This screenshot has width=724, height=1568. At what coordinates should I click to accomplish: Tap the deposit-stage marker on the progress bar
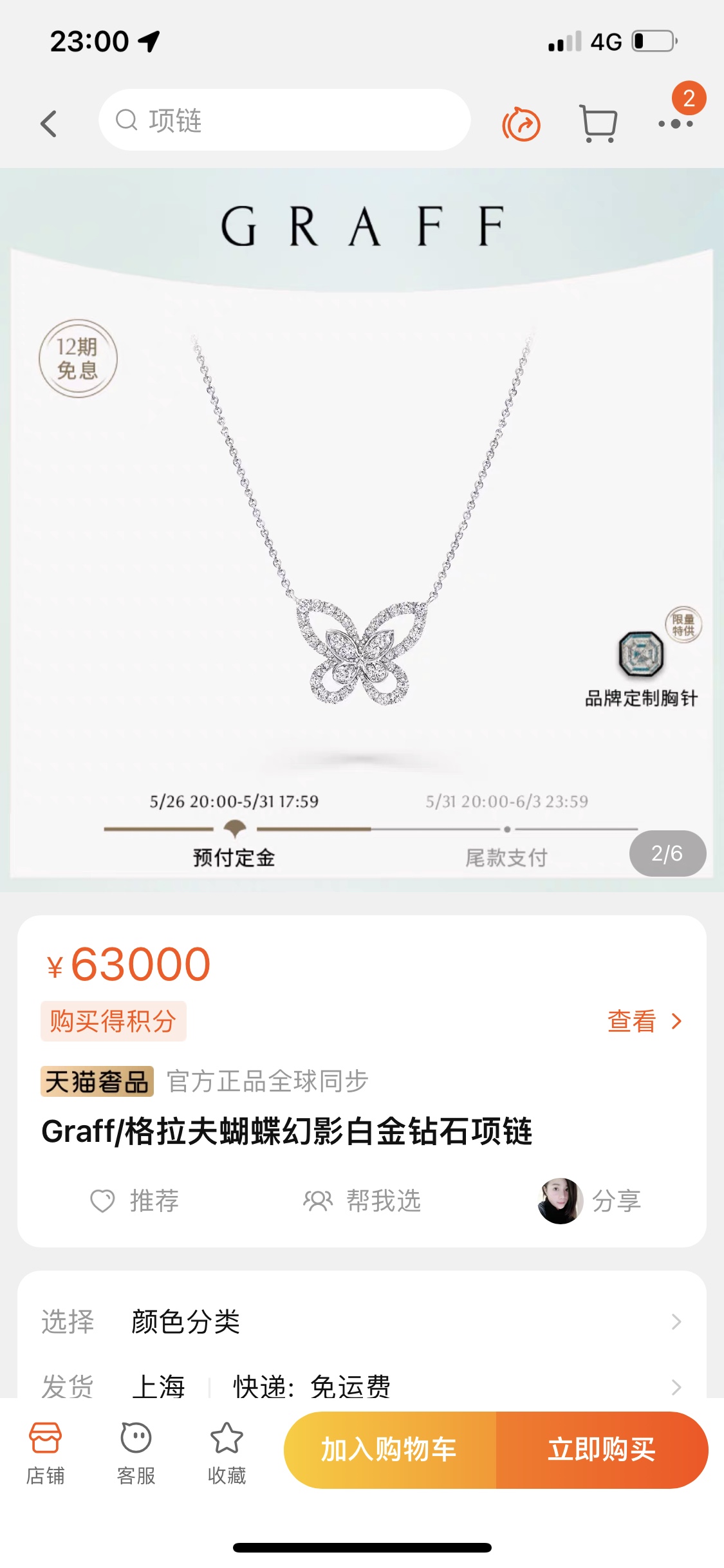click(234, 828)
